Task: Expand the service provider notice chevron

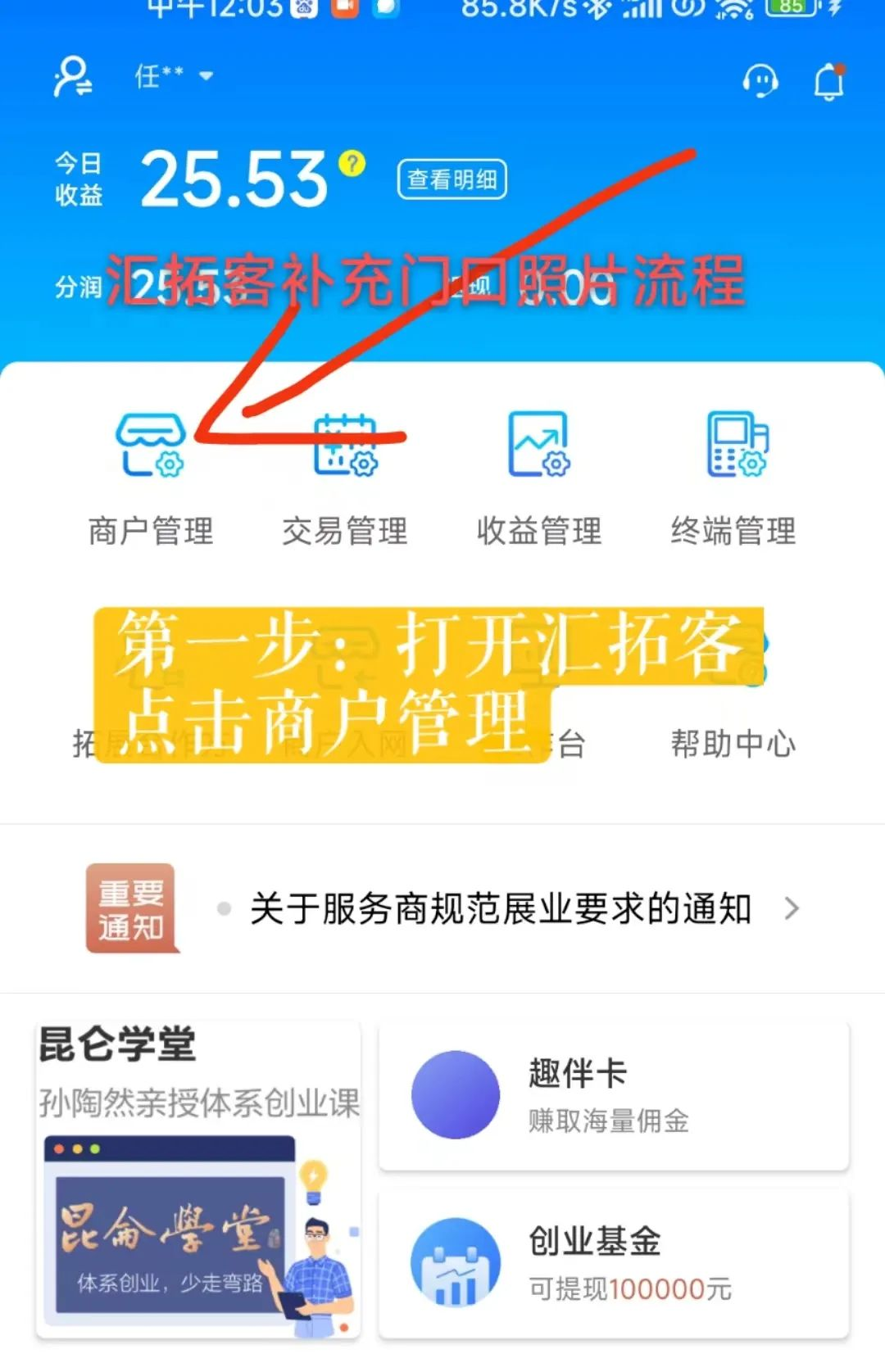Action: tap(791, 909)
